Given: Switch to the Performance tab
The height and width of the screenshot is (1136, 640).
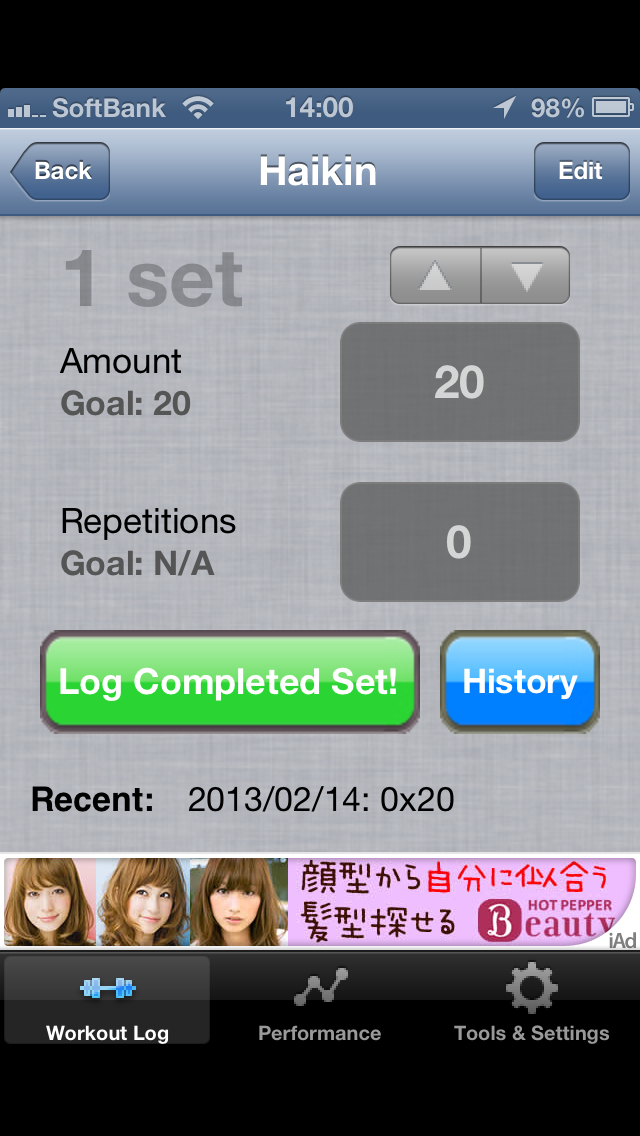Looking at the screenshot, I should pyautogui.click(x=320, y=1000).
